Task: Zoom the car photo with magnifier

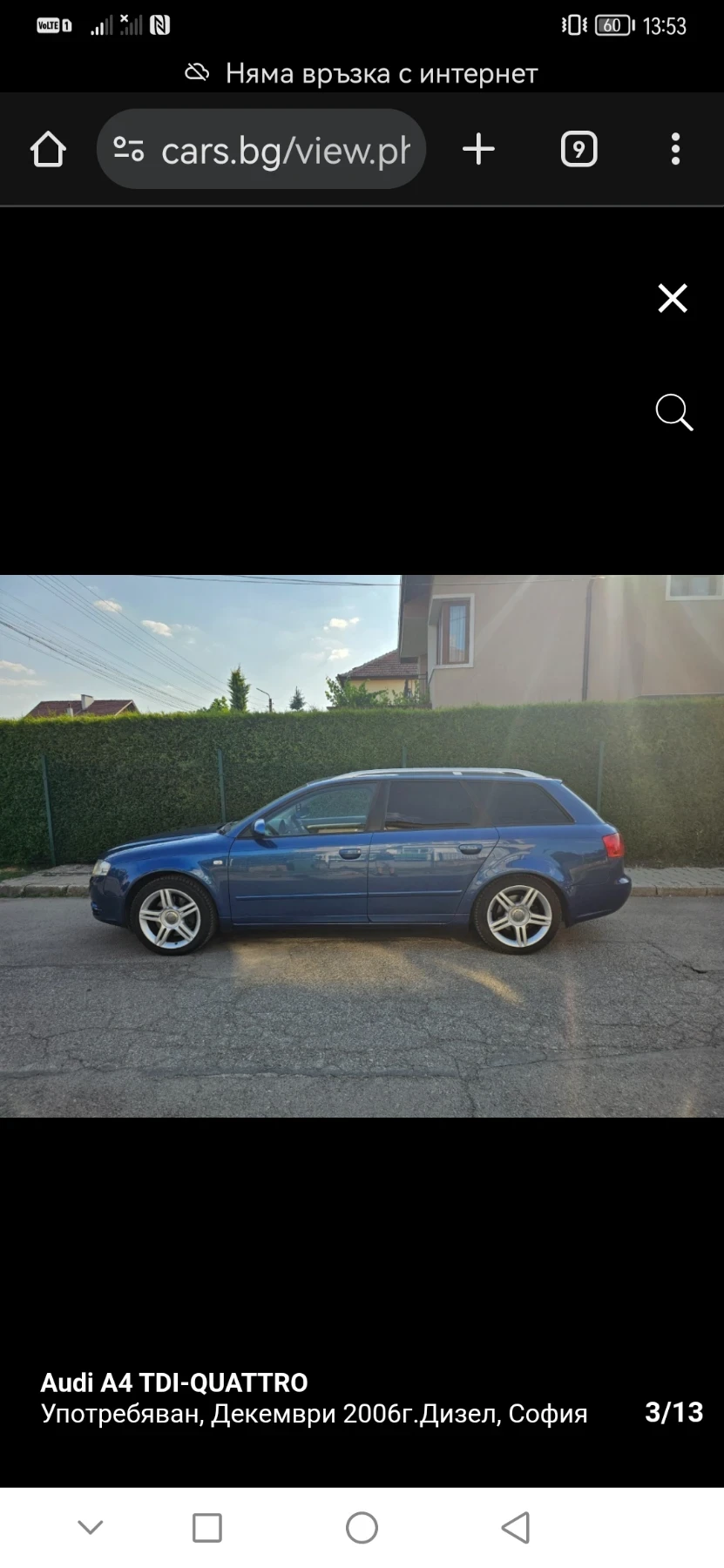Action: tap(673, 412)
